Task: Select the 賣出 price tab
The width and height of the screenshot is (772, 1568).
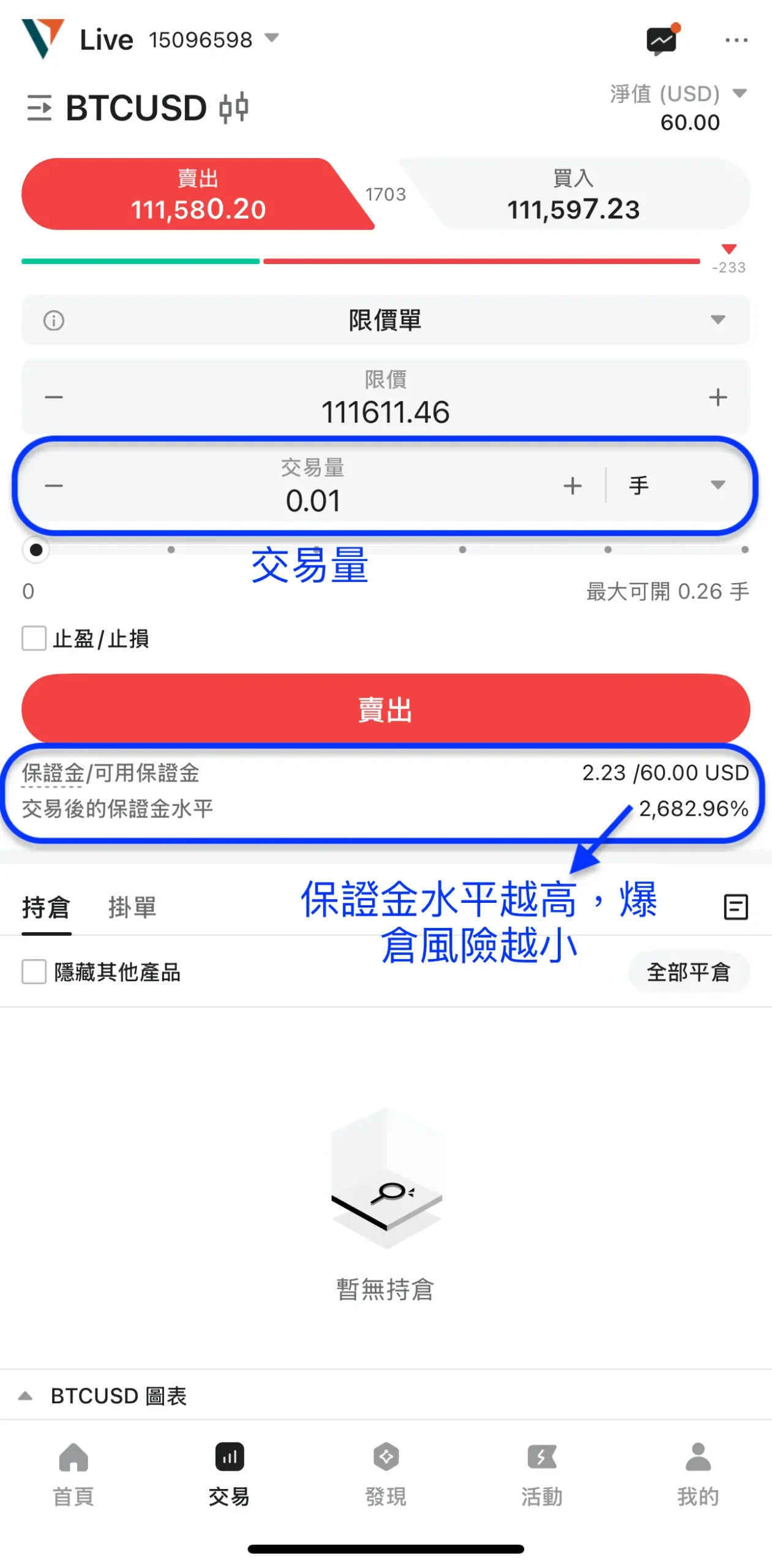Action: tap(197, 195)
